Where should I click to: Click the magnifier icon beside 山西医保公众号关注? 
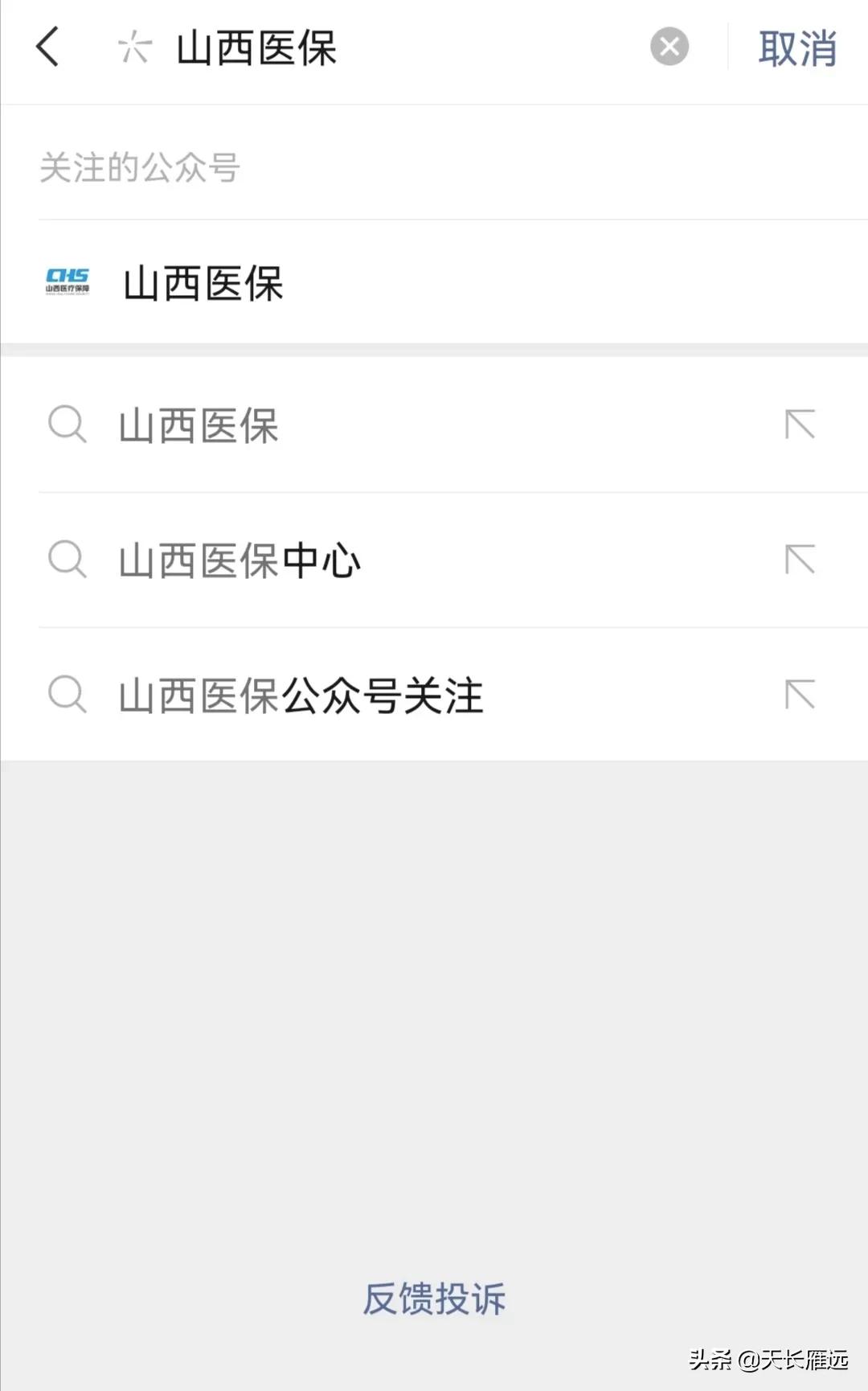coord(68,695)
